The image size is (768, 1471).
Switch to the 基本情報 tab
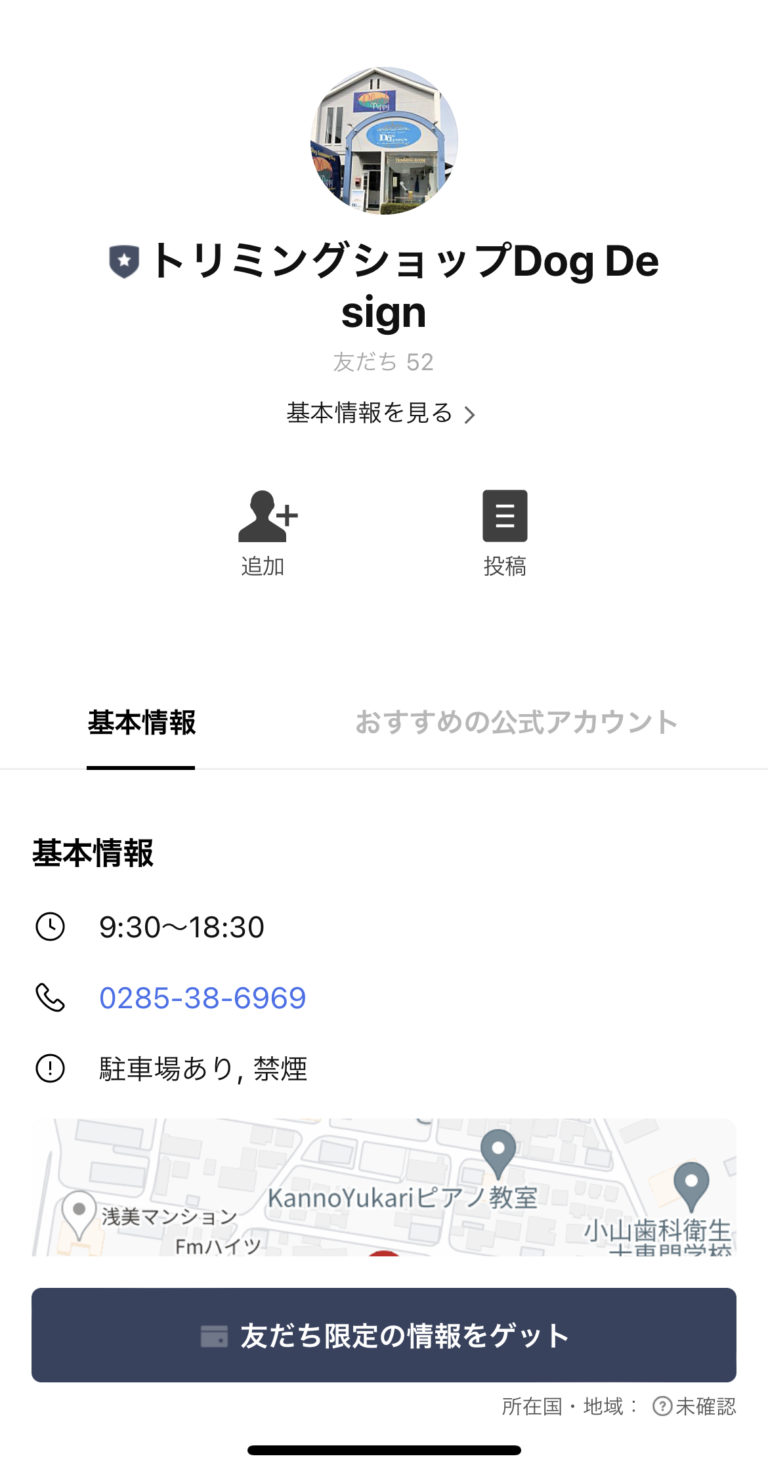141,723
